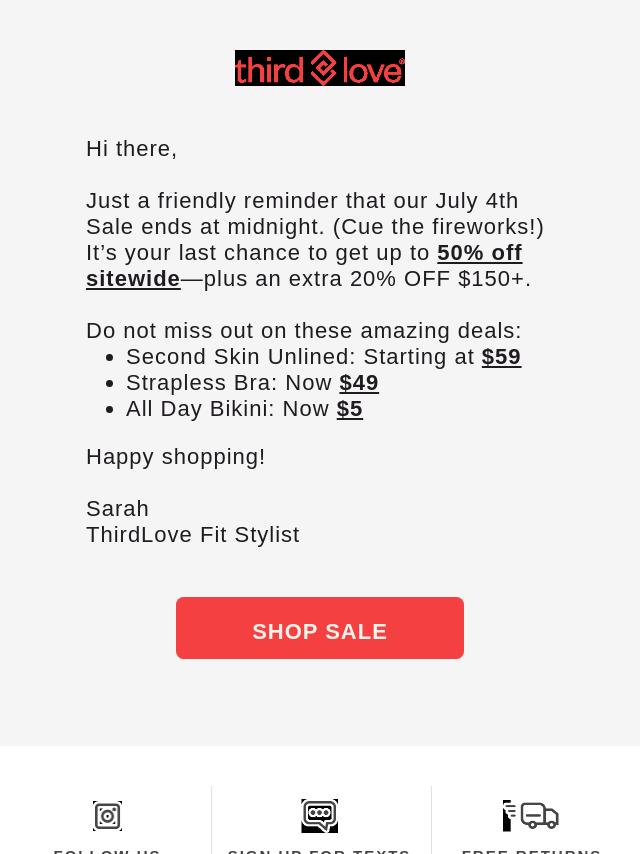Image resolution: width=640 pixels, height=854 pixels.
Task: Follow the $49 Strapless Bra link
Action: [x=358, y=383]
